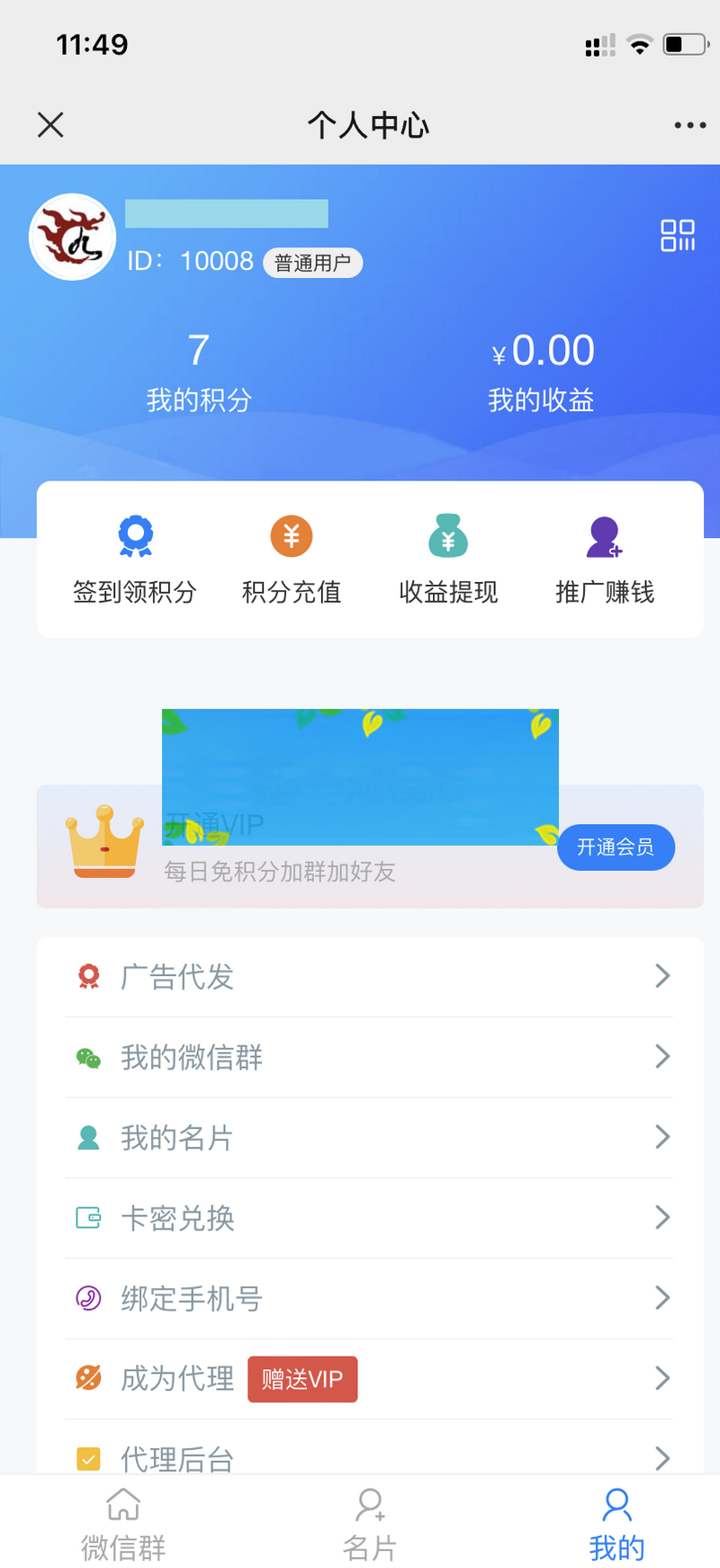Screen dimensions: 720x1568
Task: Click the wallet icon next to 卡密兑换
Action: click(89, 1217)
